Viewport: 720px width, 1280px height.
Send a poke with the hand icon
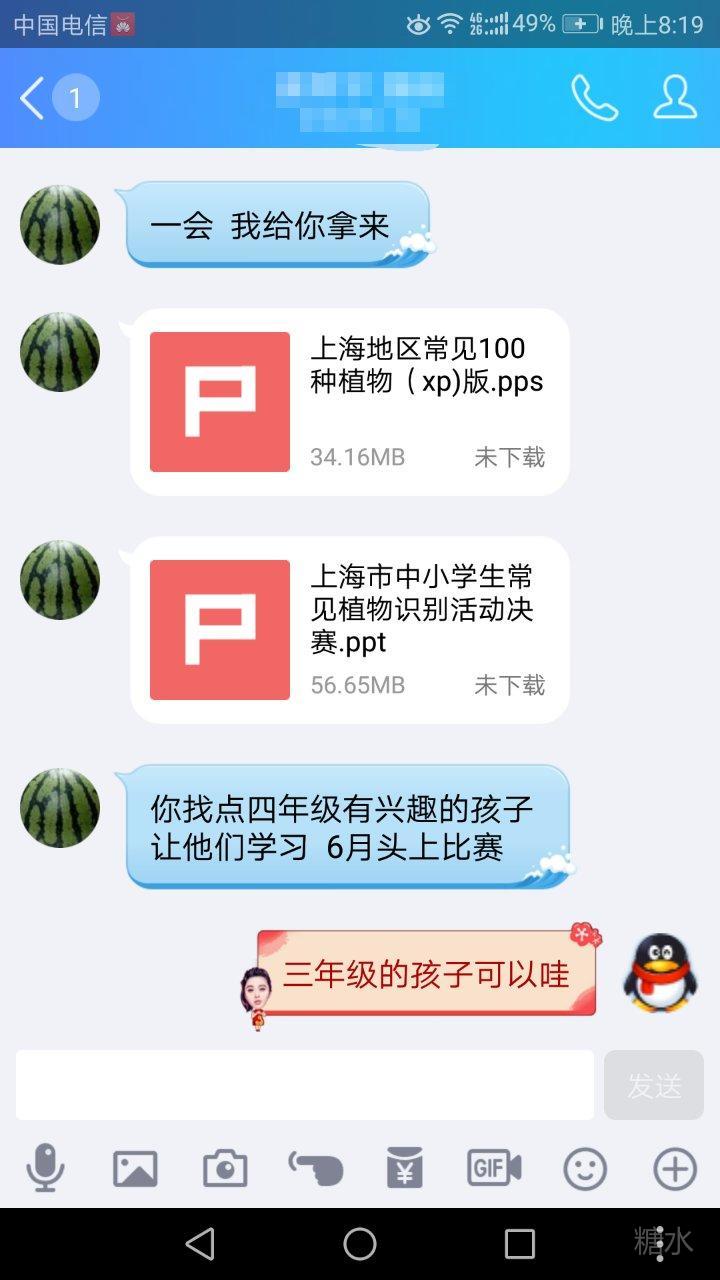click(315, 1168)
